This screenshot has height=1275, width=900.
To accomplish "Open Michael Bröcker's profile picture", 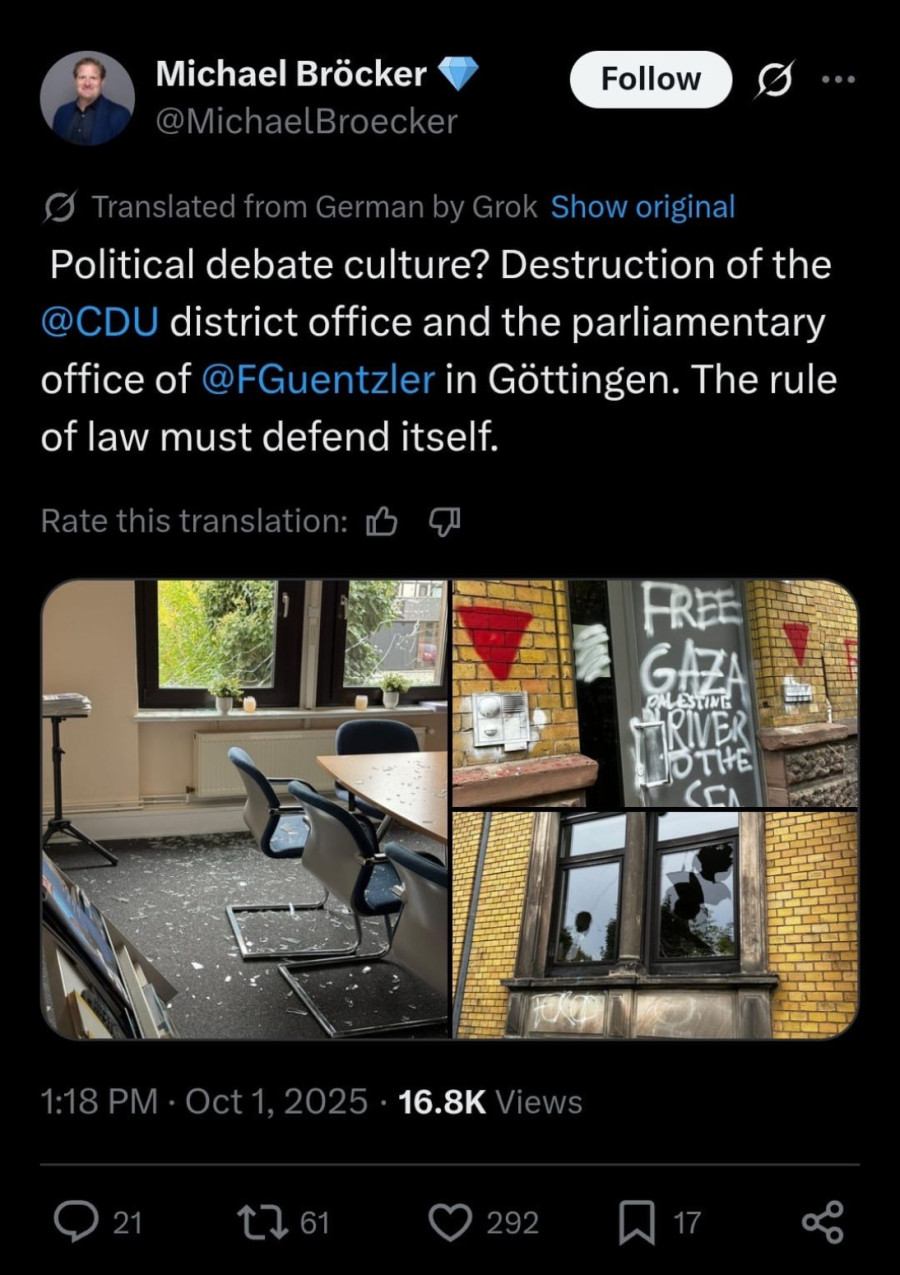I will click(87, 98).
